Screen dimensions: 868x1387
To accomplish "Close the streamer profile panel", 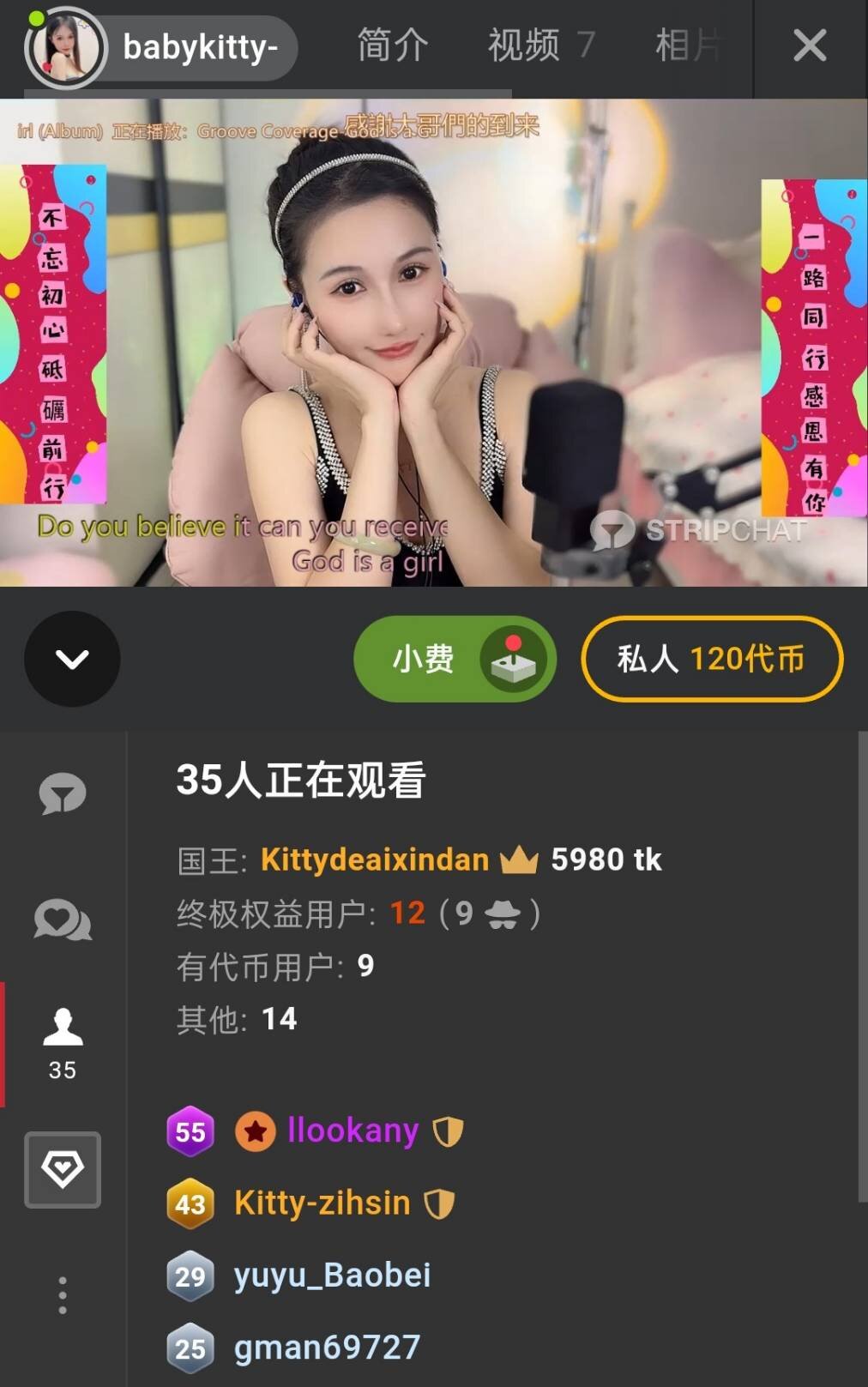I will coord(810,45).
